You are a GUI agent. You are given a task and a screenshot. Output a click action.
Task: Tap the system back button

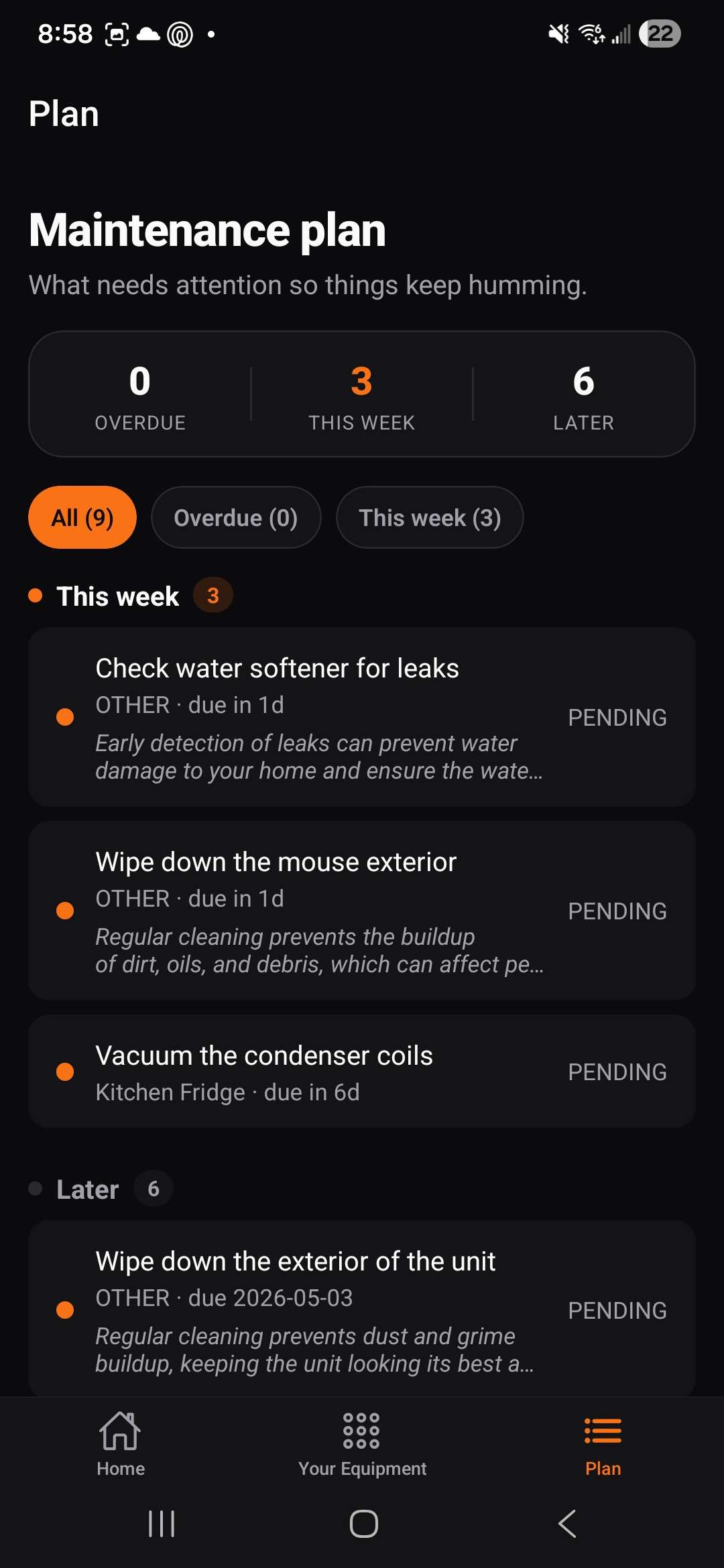tap(567, 1524)
